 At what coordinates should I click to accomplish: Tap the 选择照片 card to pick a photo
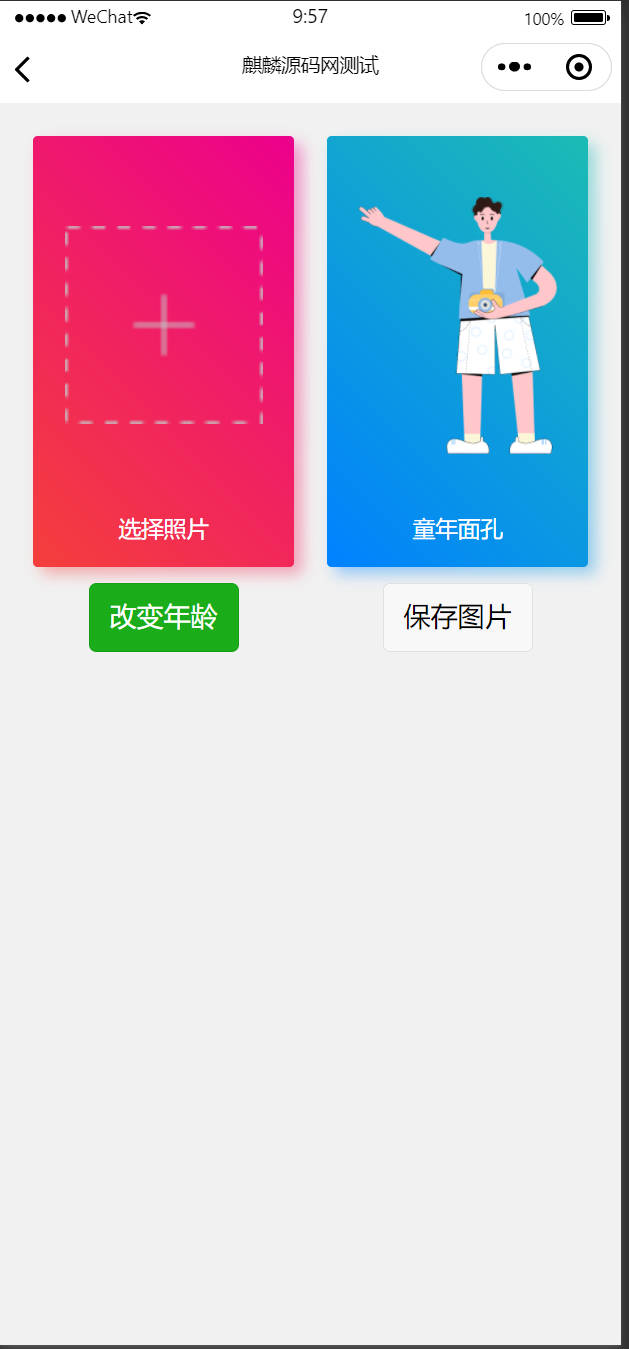(164, 351)
